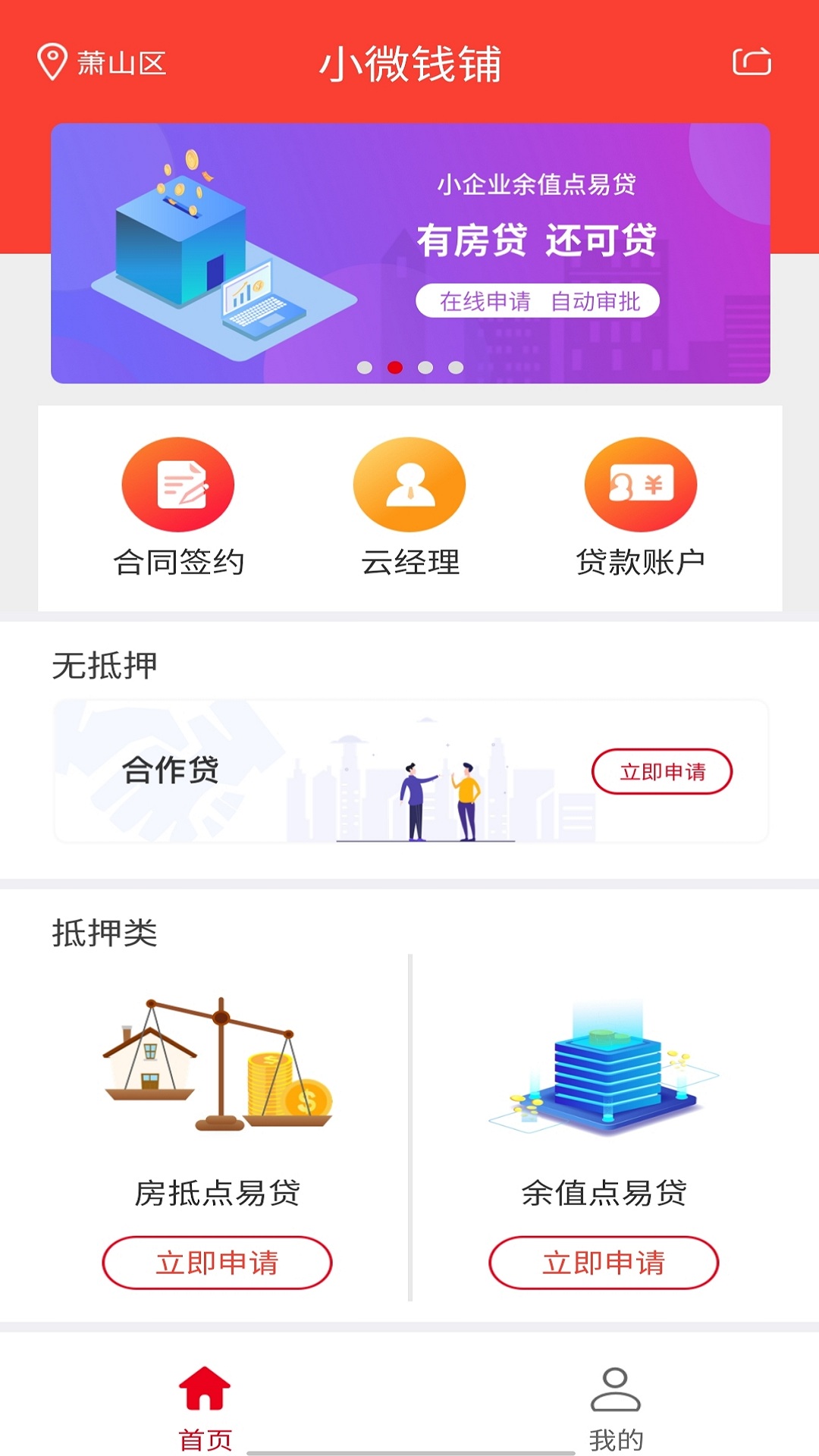
Task: Apply now for 房抵点易贷
Action: pyautogui.click(x=217, y=1263)
